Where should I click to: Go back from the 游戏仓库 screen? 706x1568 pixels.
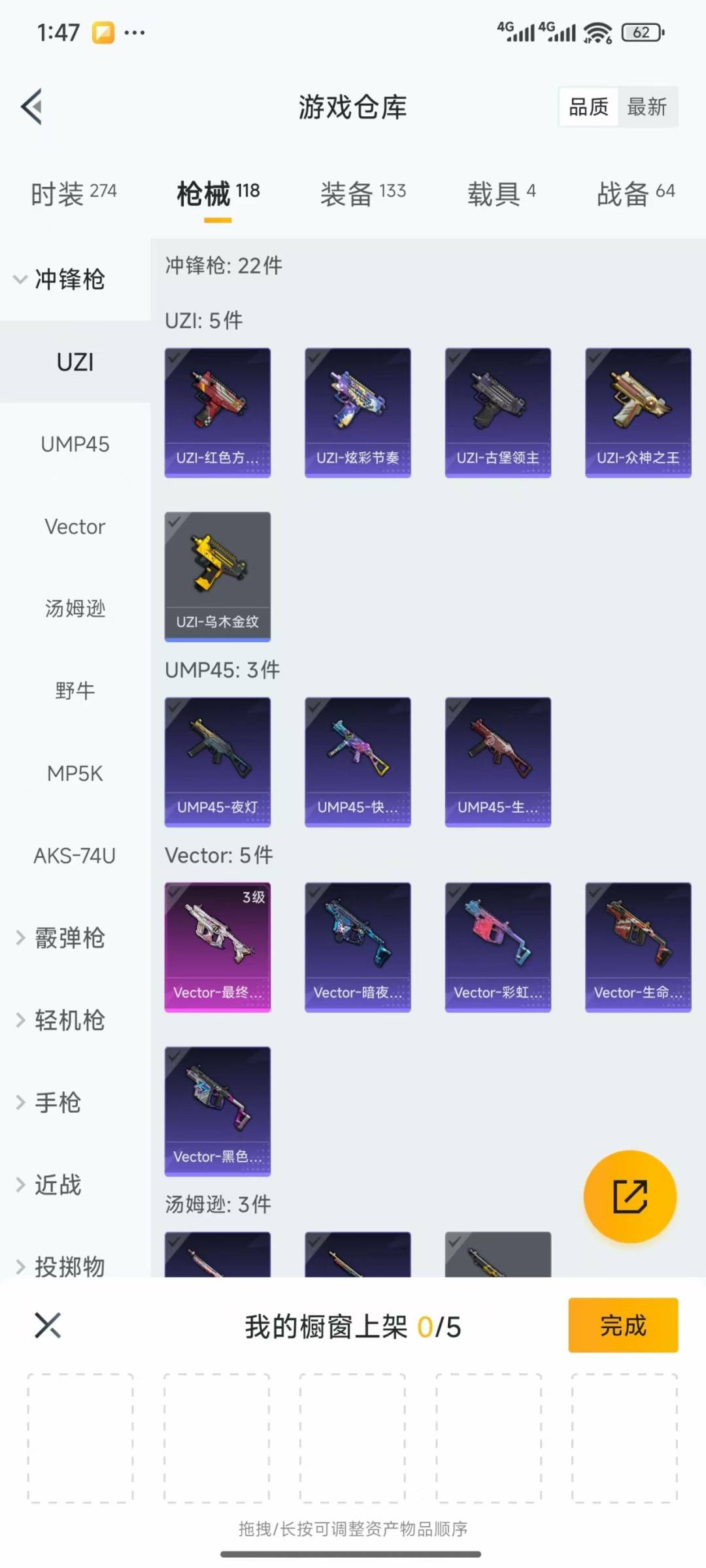[31, 106]
